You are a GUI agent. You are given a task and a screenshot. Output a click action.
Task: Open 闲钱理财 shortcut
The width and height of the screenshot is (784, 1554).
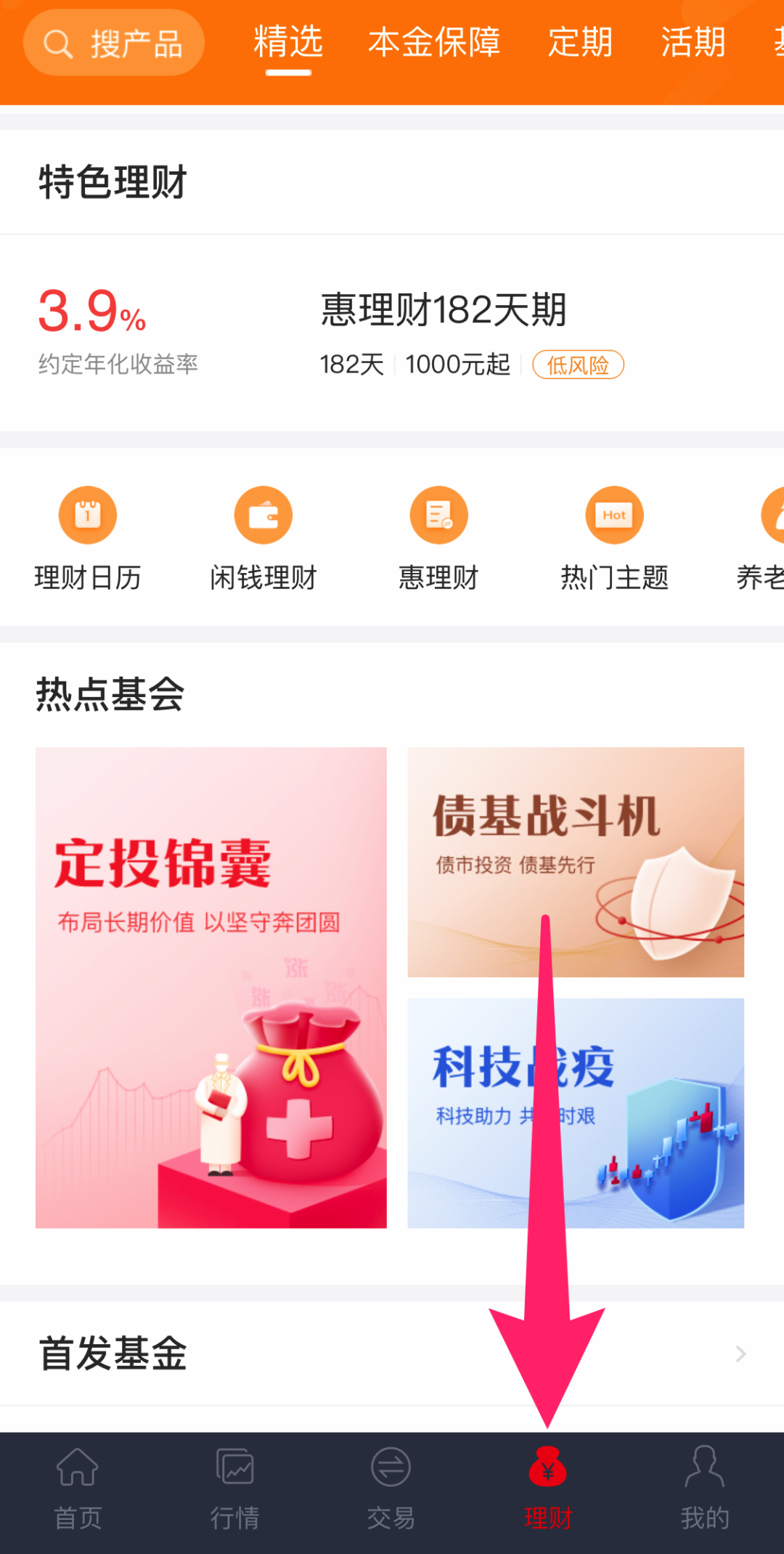pos(264,539)
